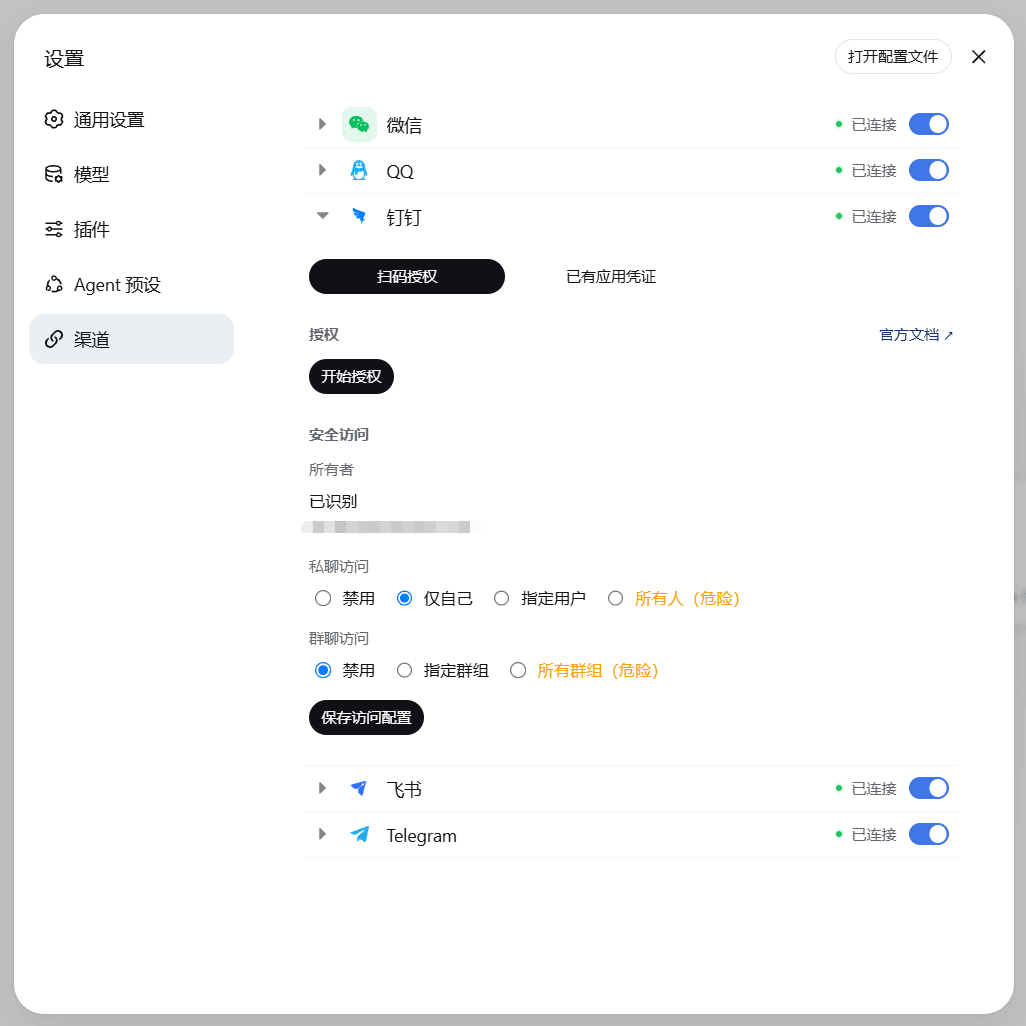The image size is (1026, 1026).
Task: Toggle the QQ connection switch
Action: point(929,170)
